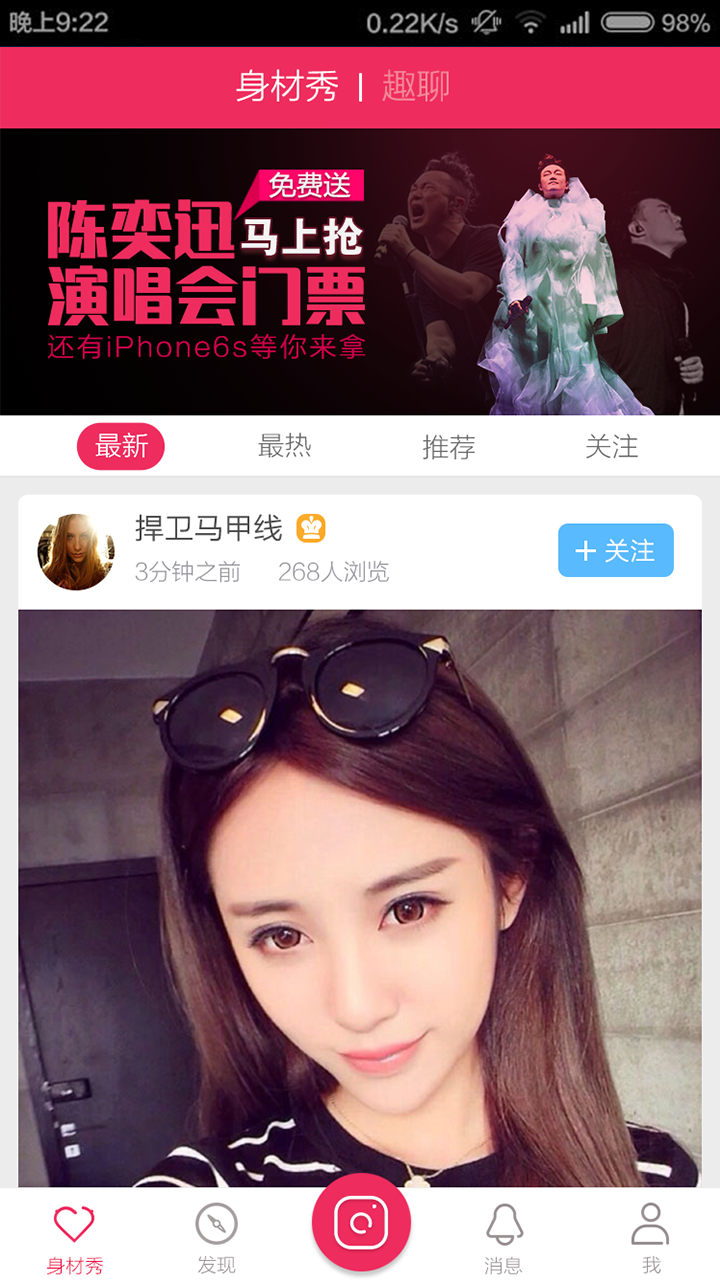The image size is (720, 1280).
Task: Follow 捍卫马甲线 with the 关注 button
Action: (x=615, y=550)
